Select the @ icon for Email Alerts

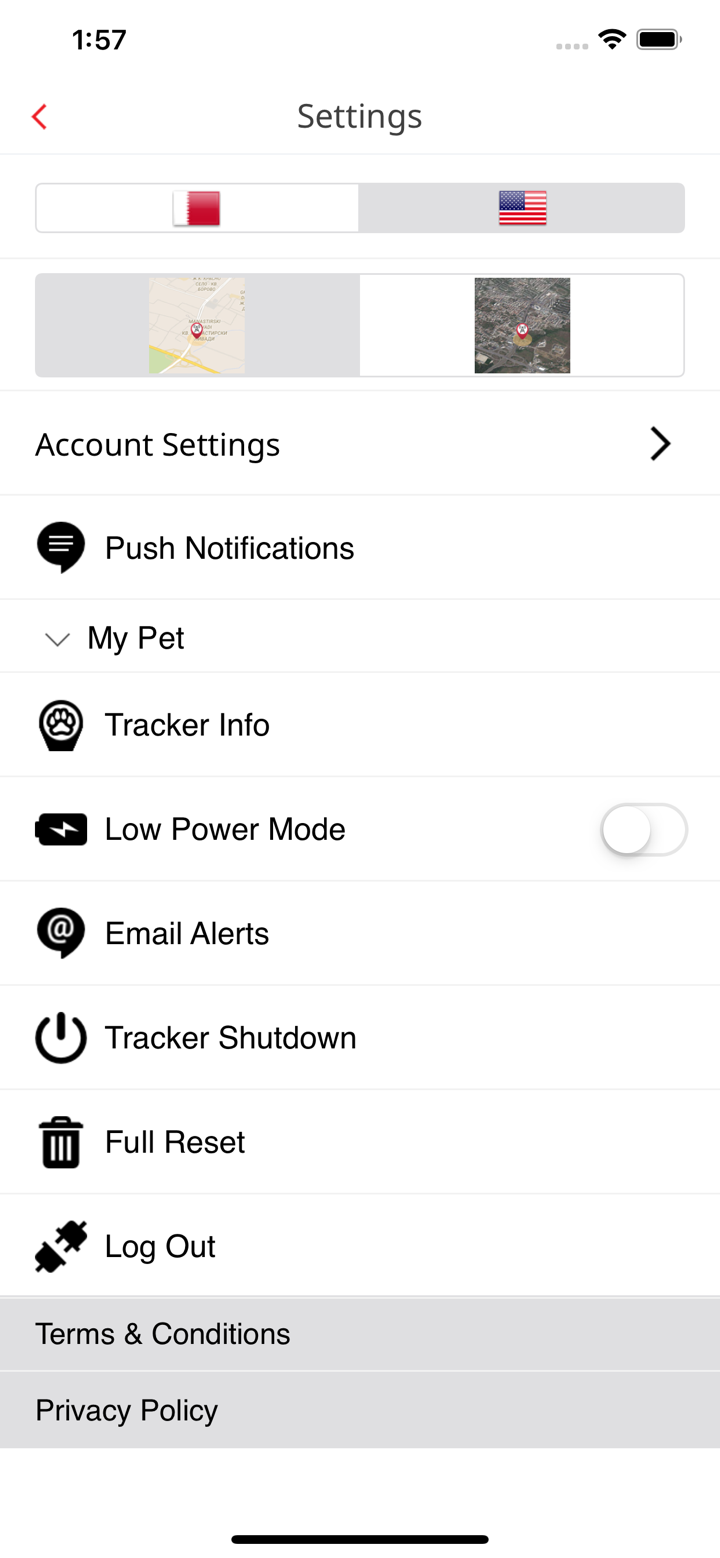click(x=60, y=932)
